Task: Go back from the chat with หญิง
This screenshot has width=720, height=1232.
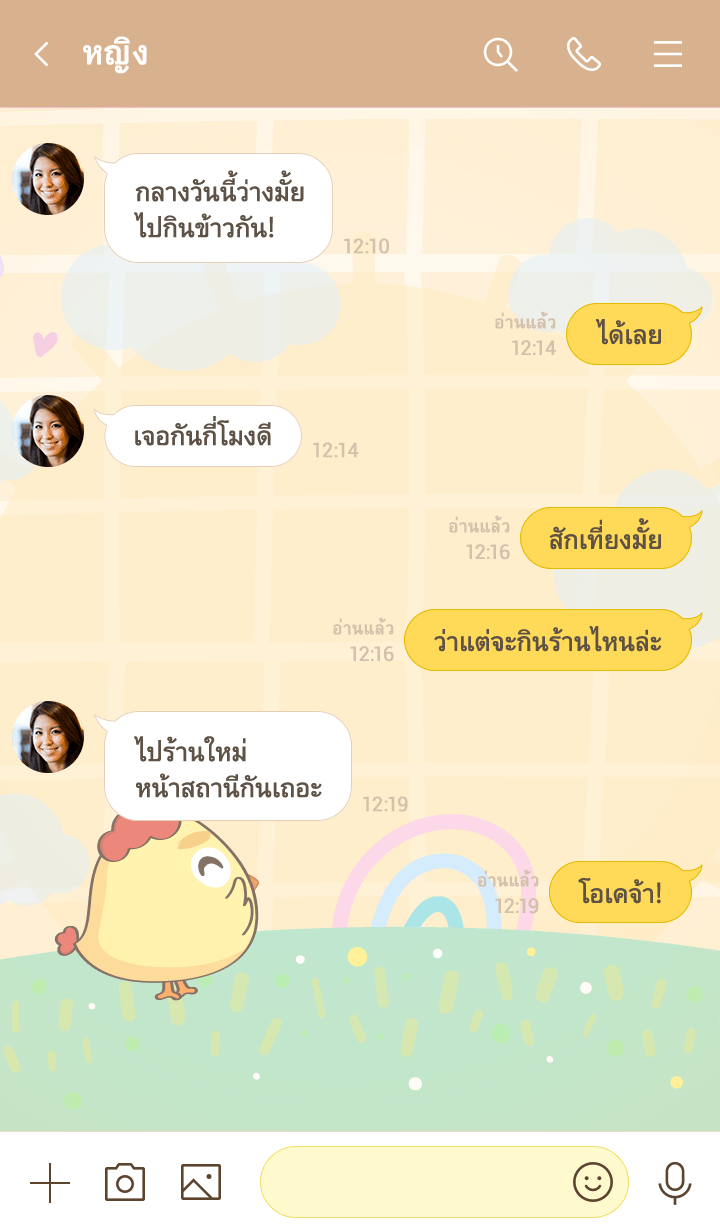Action: 41,54
